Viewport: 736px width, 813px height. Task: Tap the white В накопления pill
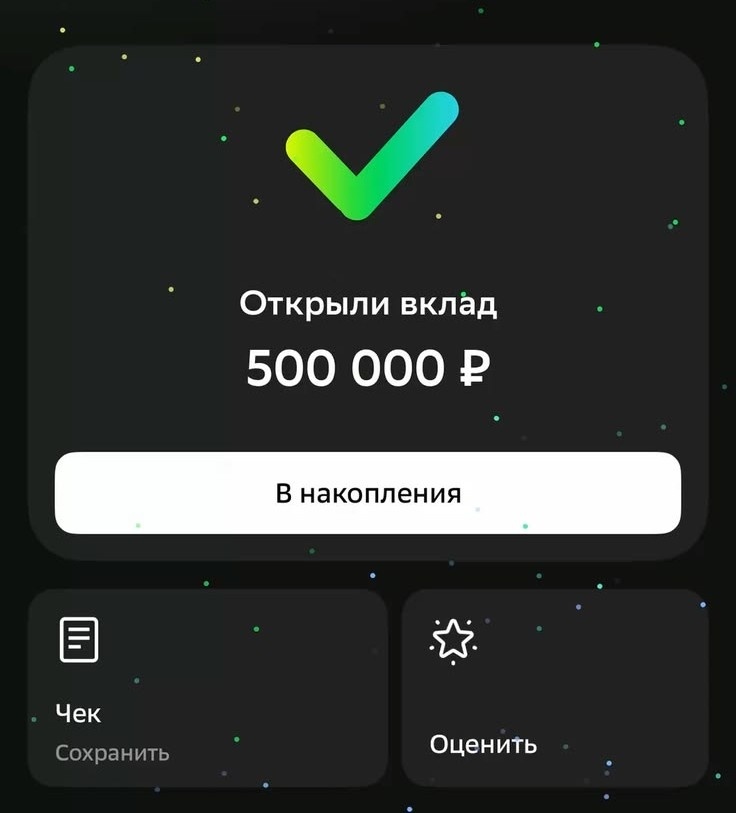368,492
